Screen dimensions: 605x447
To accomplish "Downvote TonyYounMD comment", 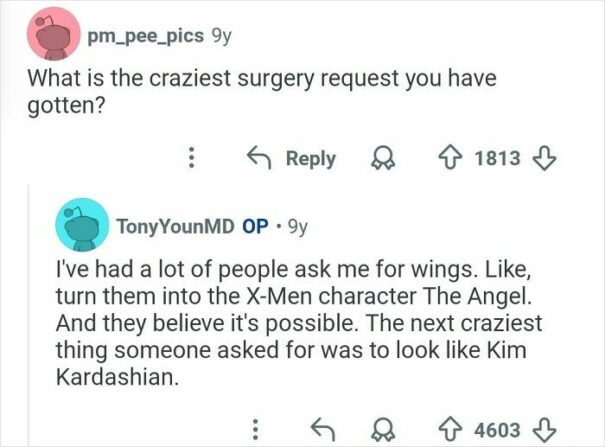I will 546,429.
